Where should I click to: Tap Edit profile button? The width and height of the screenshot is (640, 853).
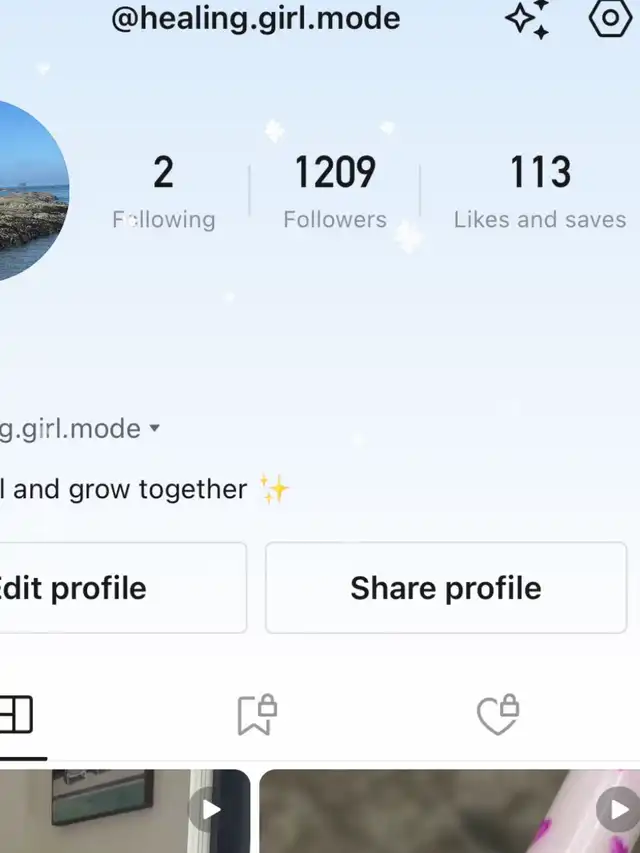[120, 588]
